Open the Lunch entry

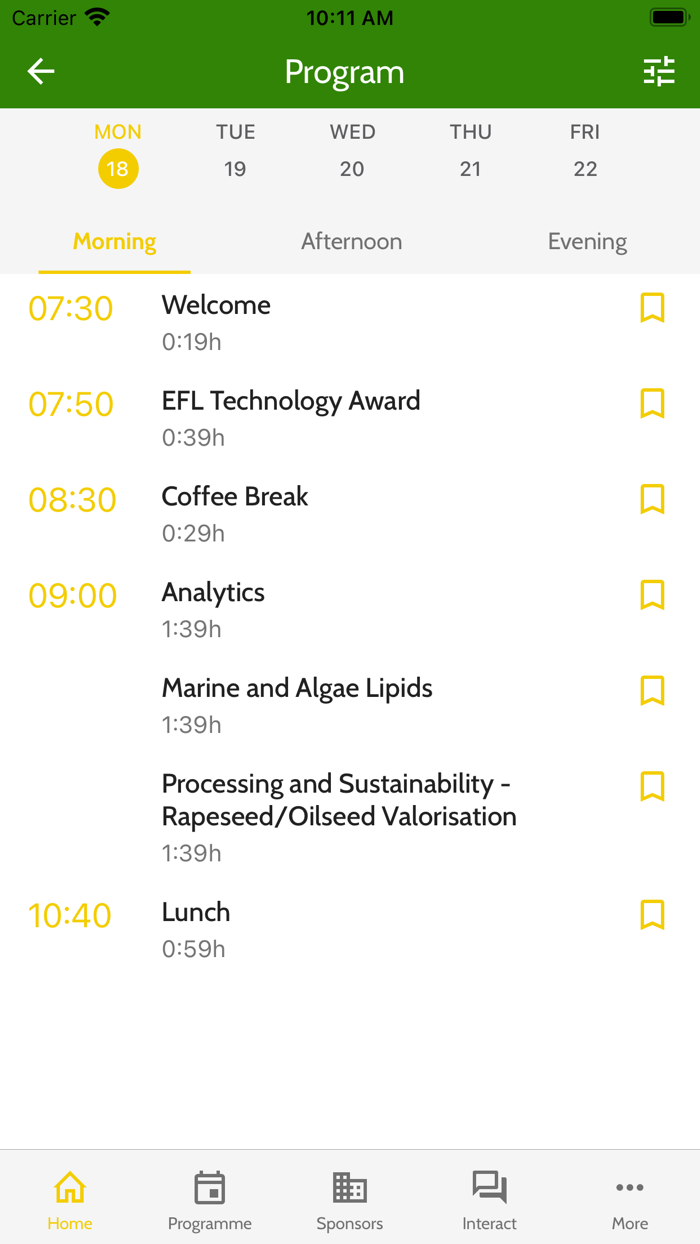tap(196, 913)
